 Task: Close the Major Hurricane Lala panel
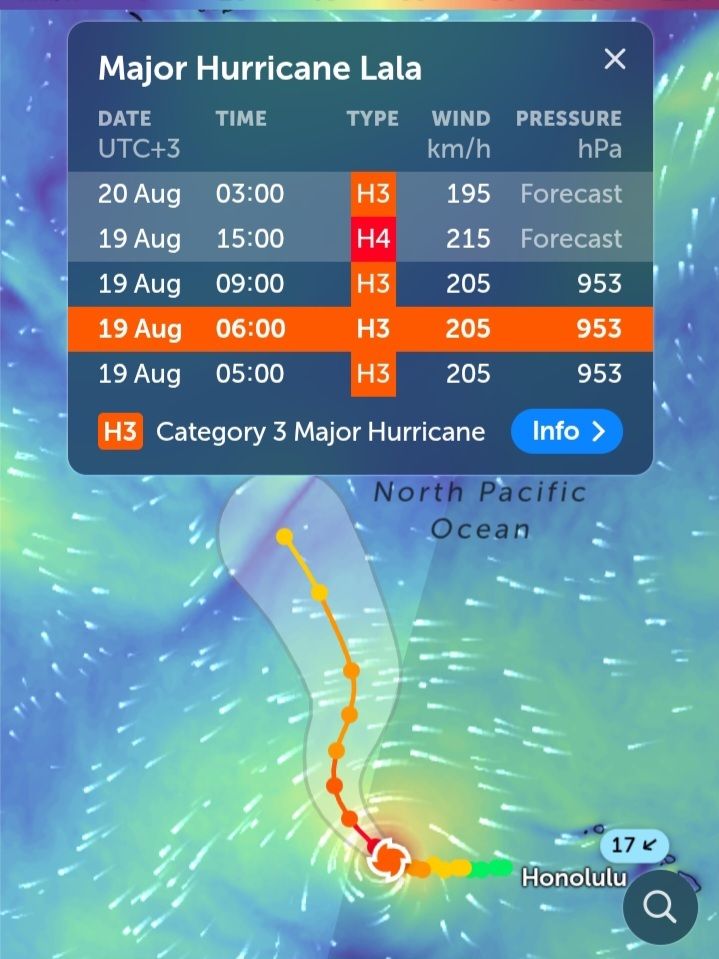[614, 59]
